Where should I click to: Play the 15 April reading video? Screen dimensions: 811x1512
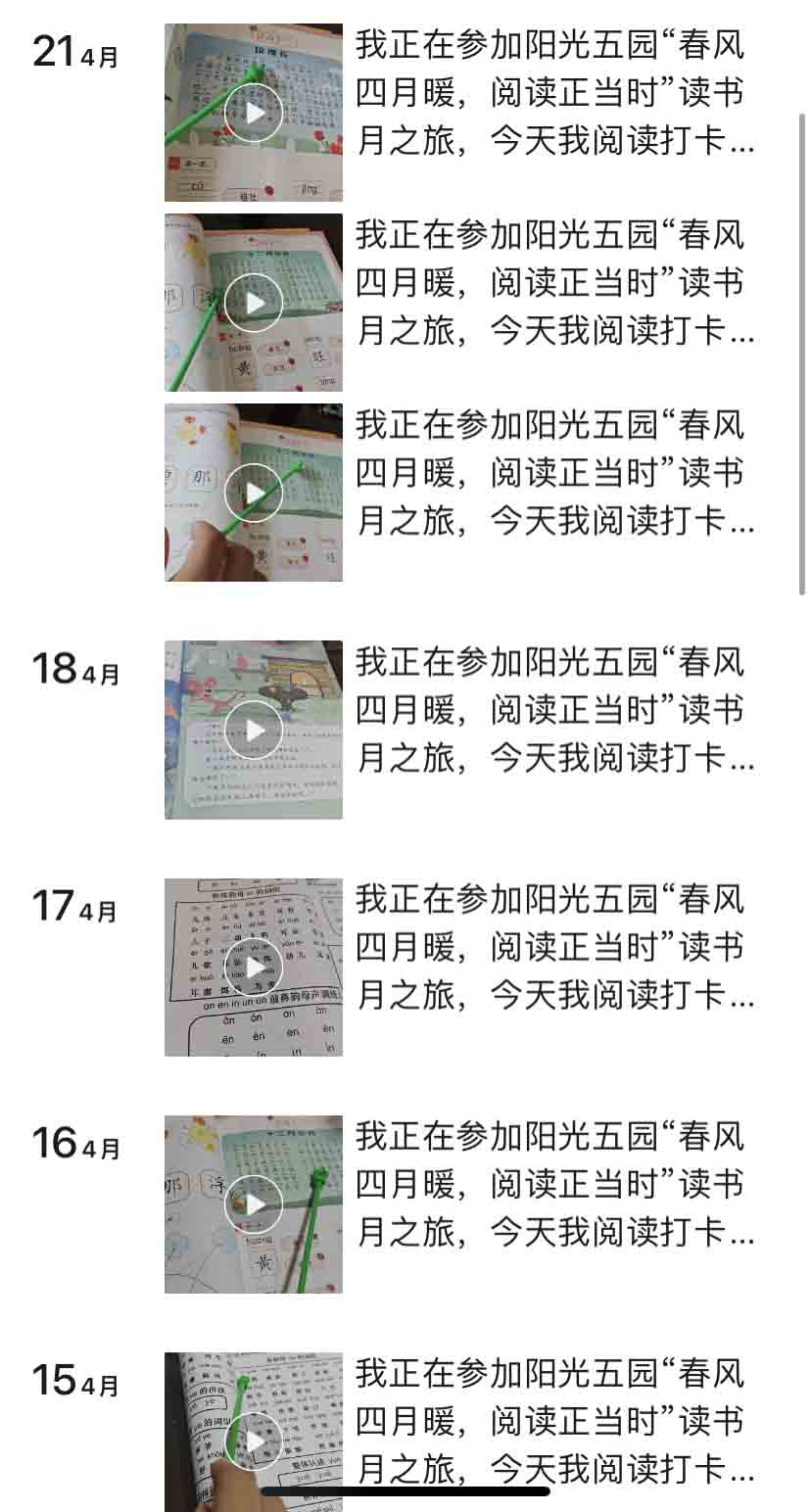pos(254,1440)
